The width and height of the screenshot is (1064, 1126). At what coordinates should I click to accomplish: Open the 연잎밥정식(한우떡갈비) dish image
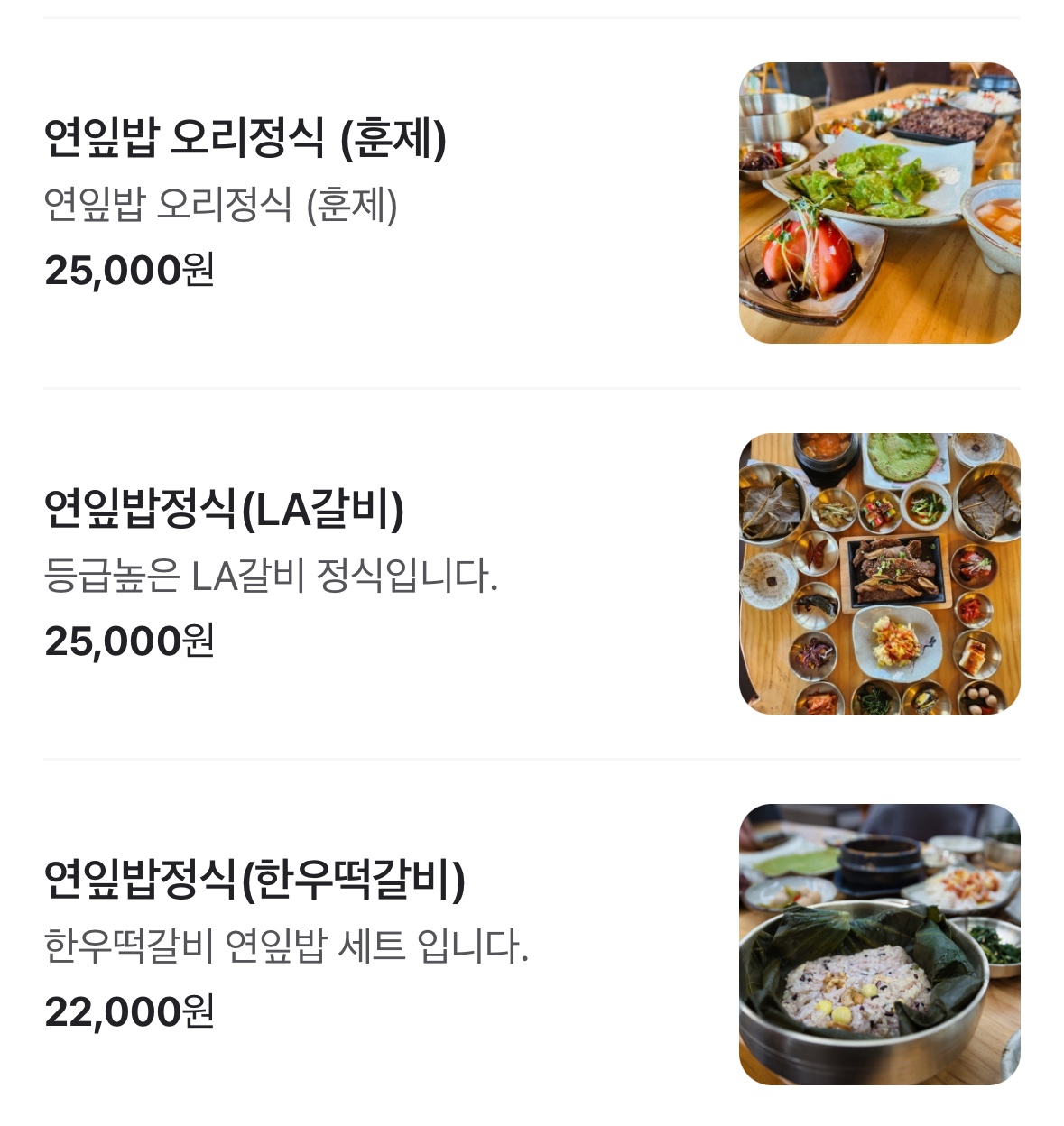point(879,944)
